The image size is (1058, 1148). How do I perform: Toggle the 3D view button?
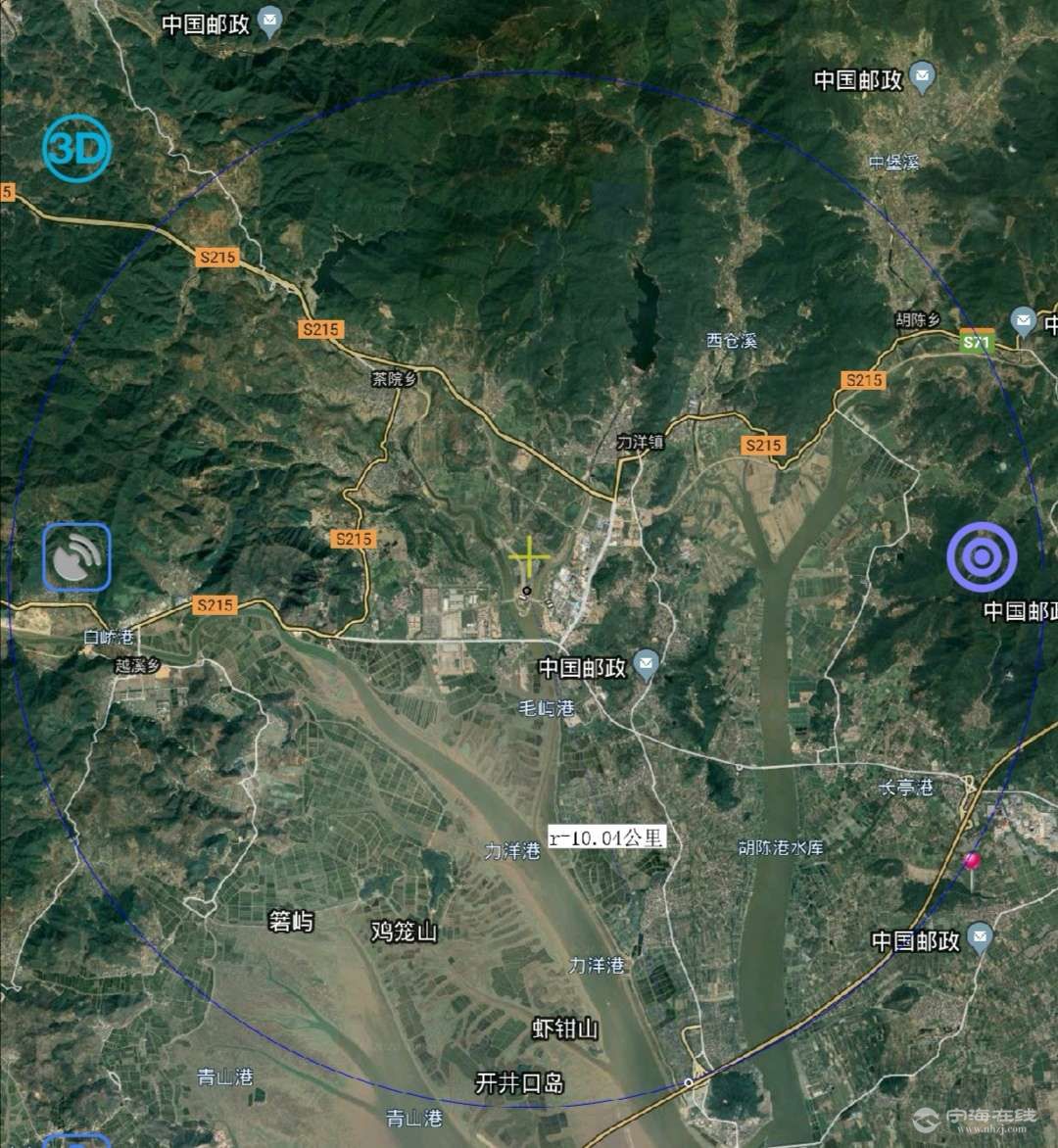[76, 149]
